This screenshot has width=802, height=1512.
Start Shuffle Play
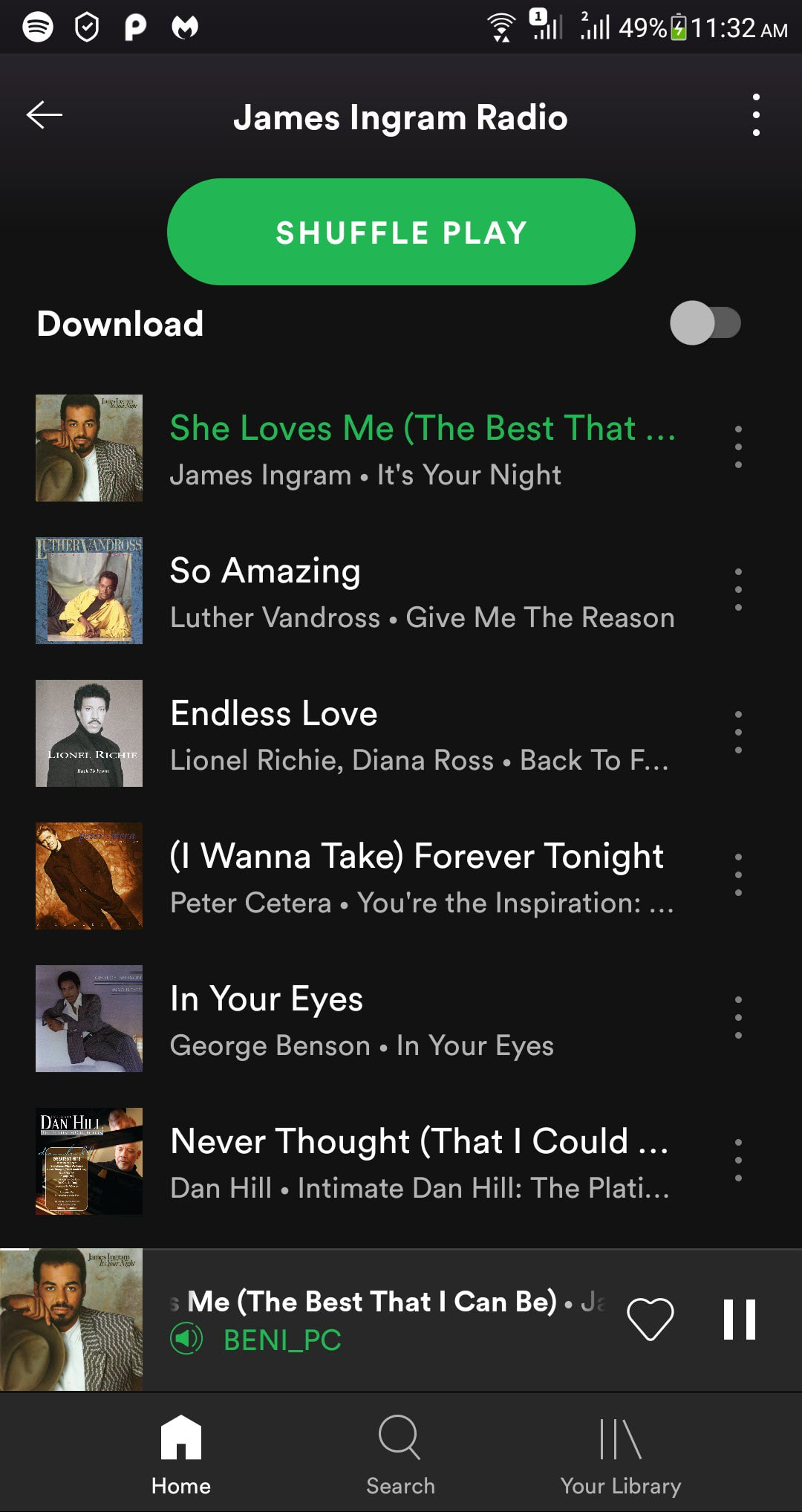[x=401, y=232]
